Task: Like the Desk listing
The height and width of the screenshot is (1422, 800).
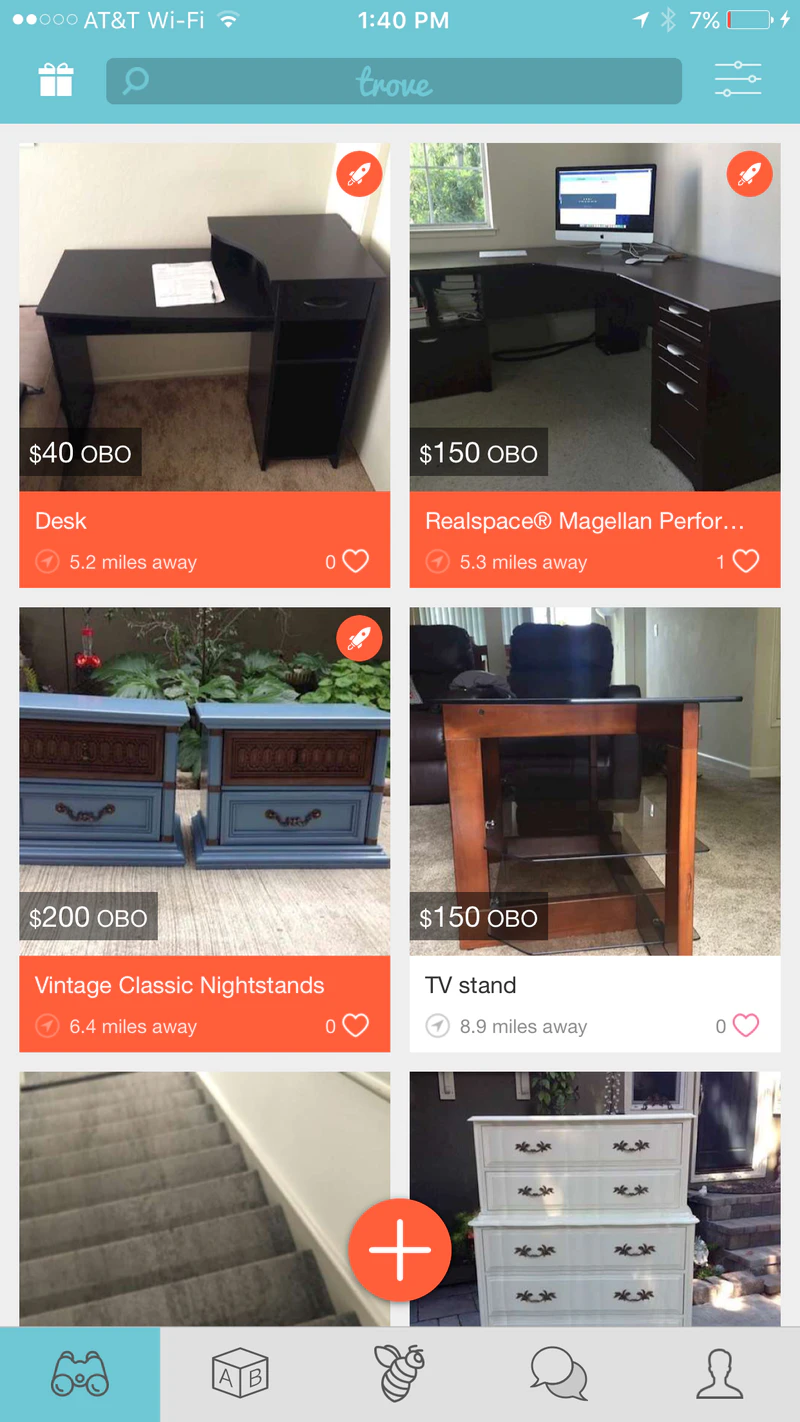Action: click(x=355, y=562)
